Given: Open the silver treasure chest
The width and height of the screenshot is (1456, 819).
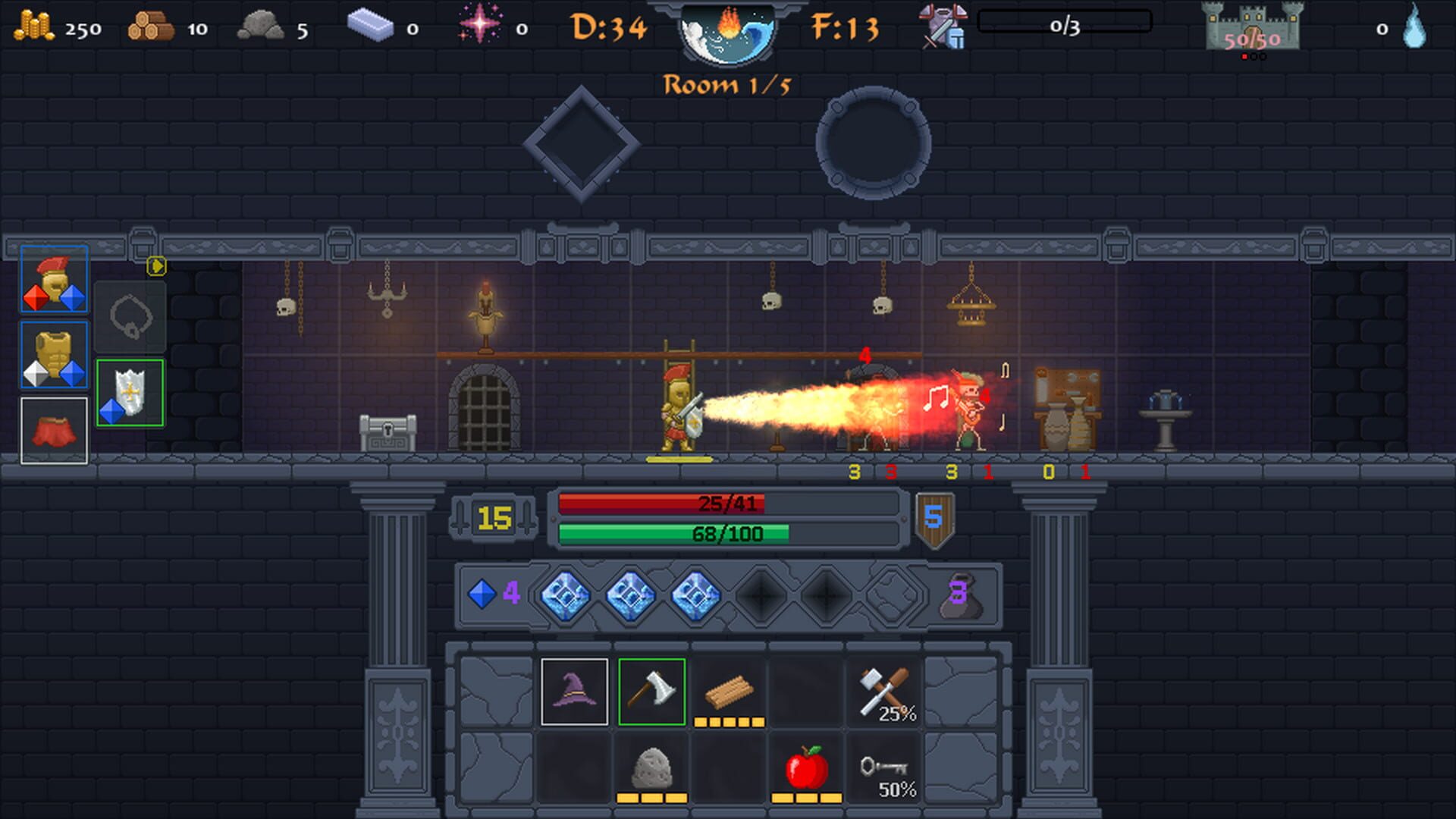Looking at the screenshot, I should pos(388,433).
